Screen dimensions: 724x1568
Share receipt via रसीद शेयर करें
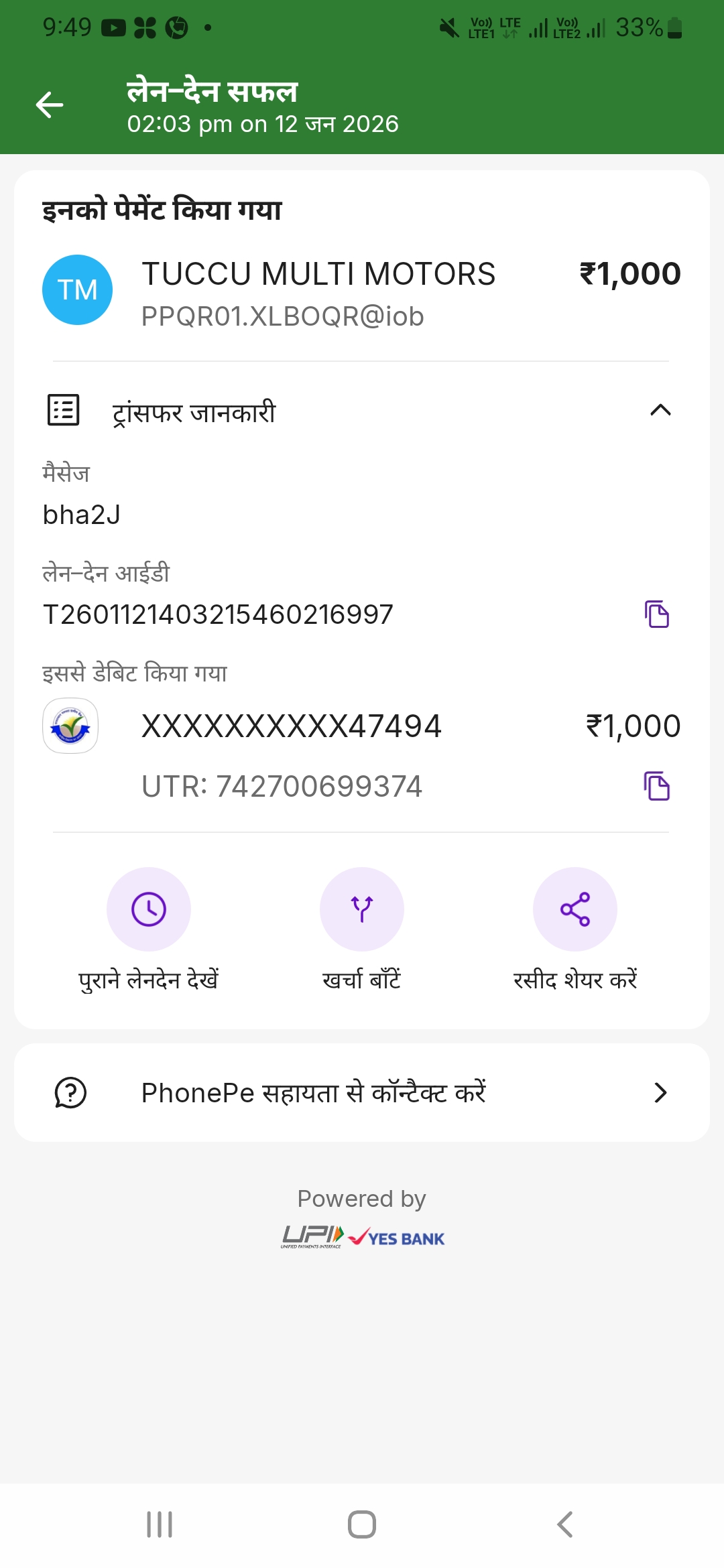575,909
